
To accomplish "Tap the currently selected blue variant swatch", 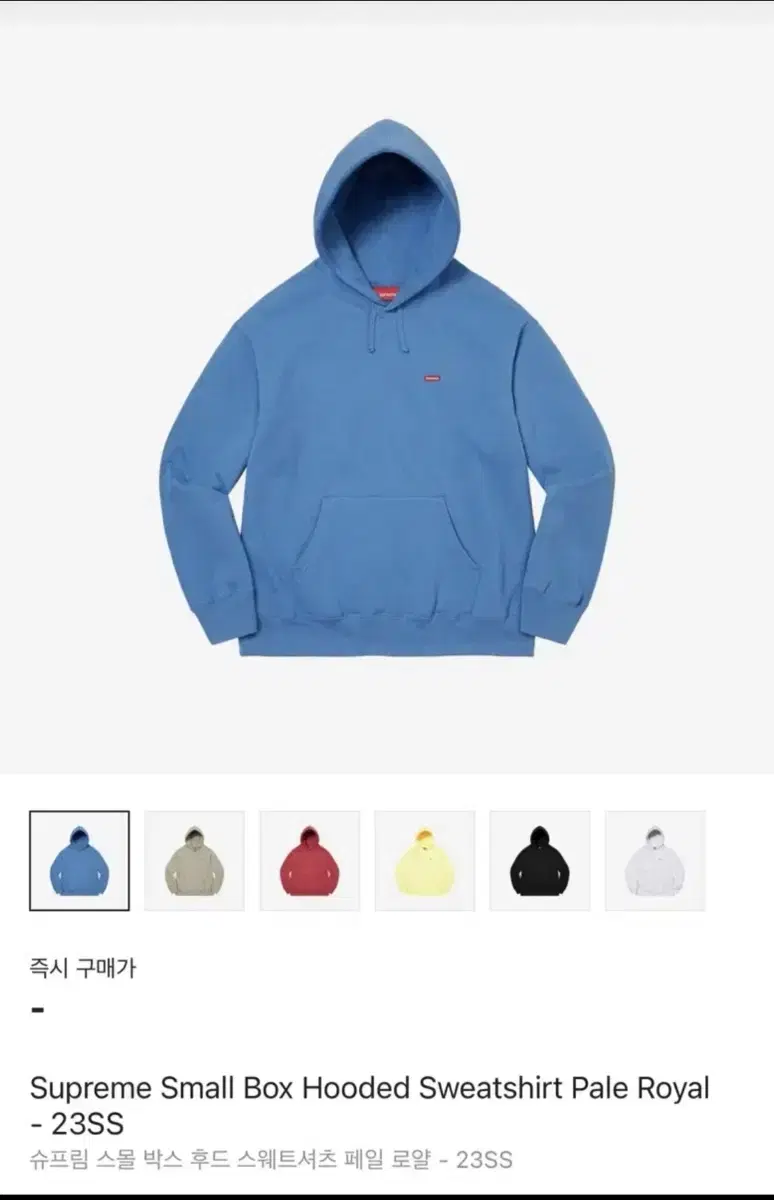I will (79, 862).
